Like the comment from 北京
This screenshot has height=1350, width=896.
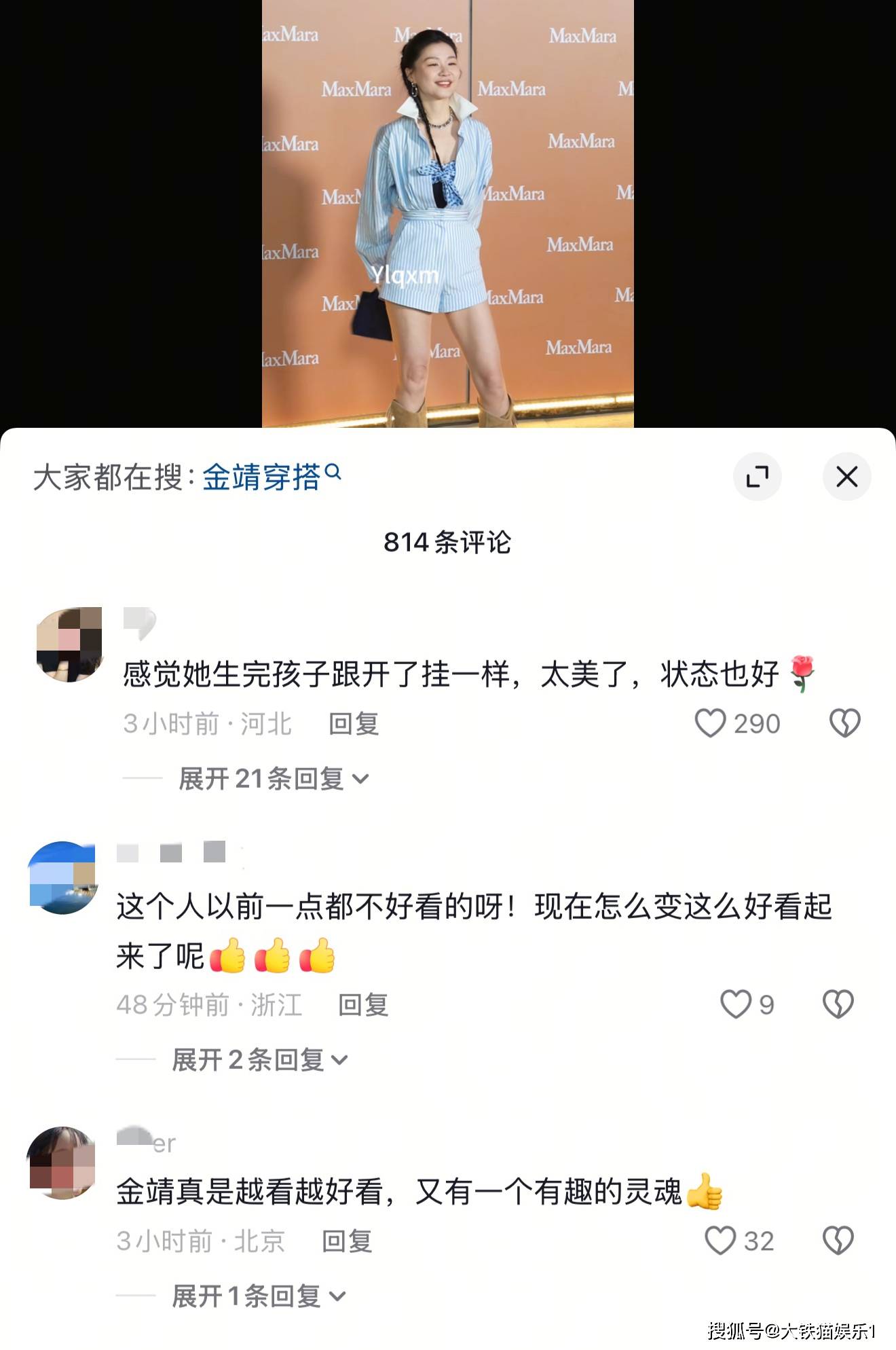tap(720, 1241)
